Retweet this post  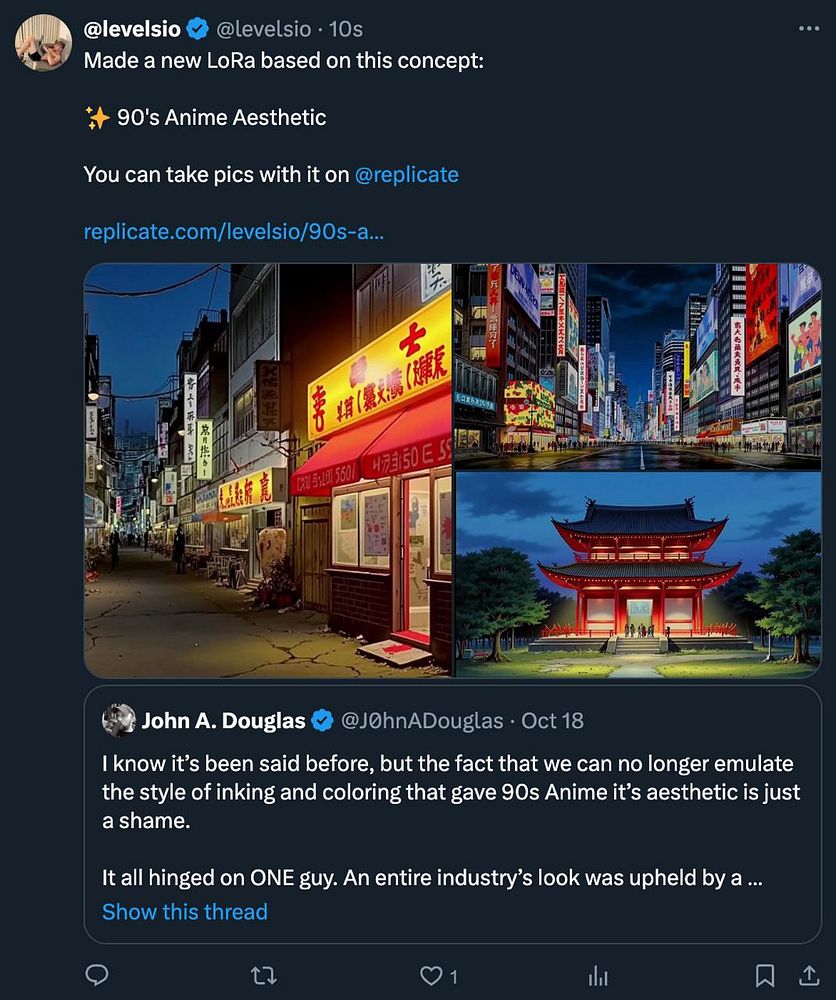click(x=264, y=975)
